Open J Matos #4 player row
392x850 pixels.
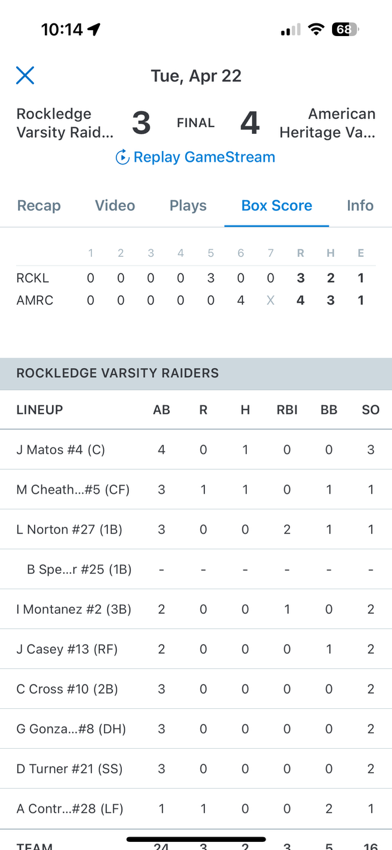[196, 450]
